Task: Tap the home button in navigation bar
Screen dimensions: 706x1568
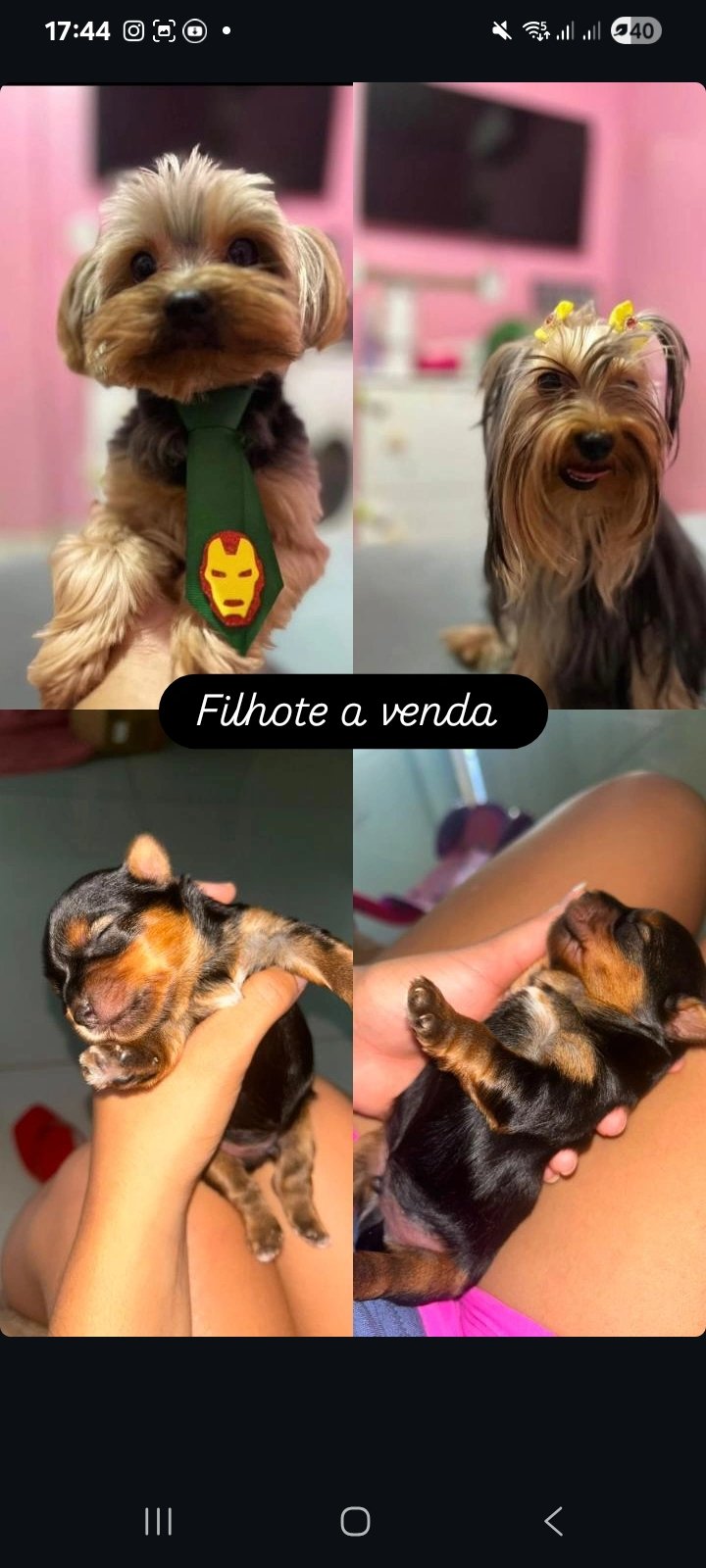Action: tap(355, 1521)
